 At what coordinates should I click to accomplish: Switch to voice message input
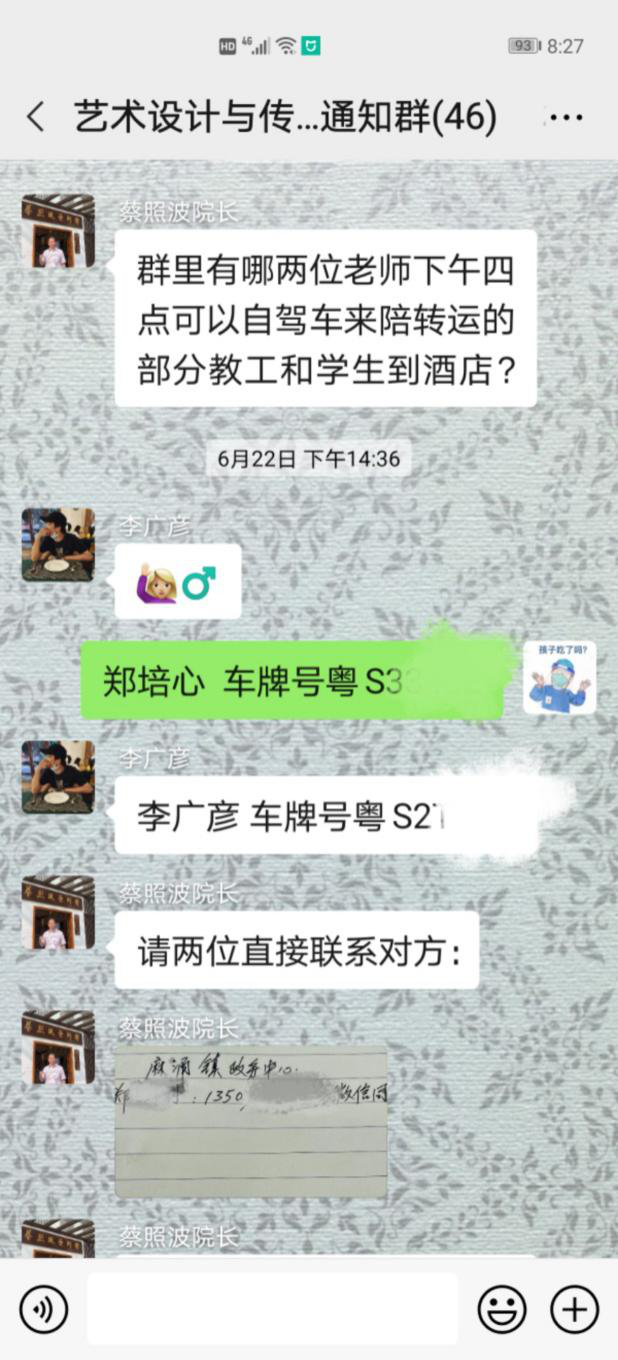[x=43, y=1309]
